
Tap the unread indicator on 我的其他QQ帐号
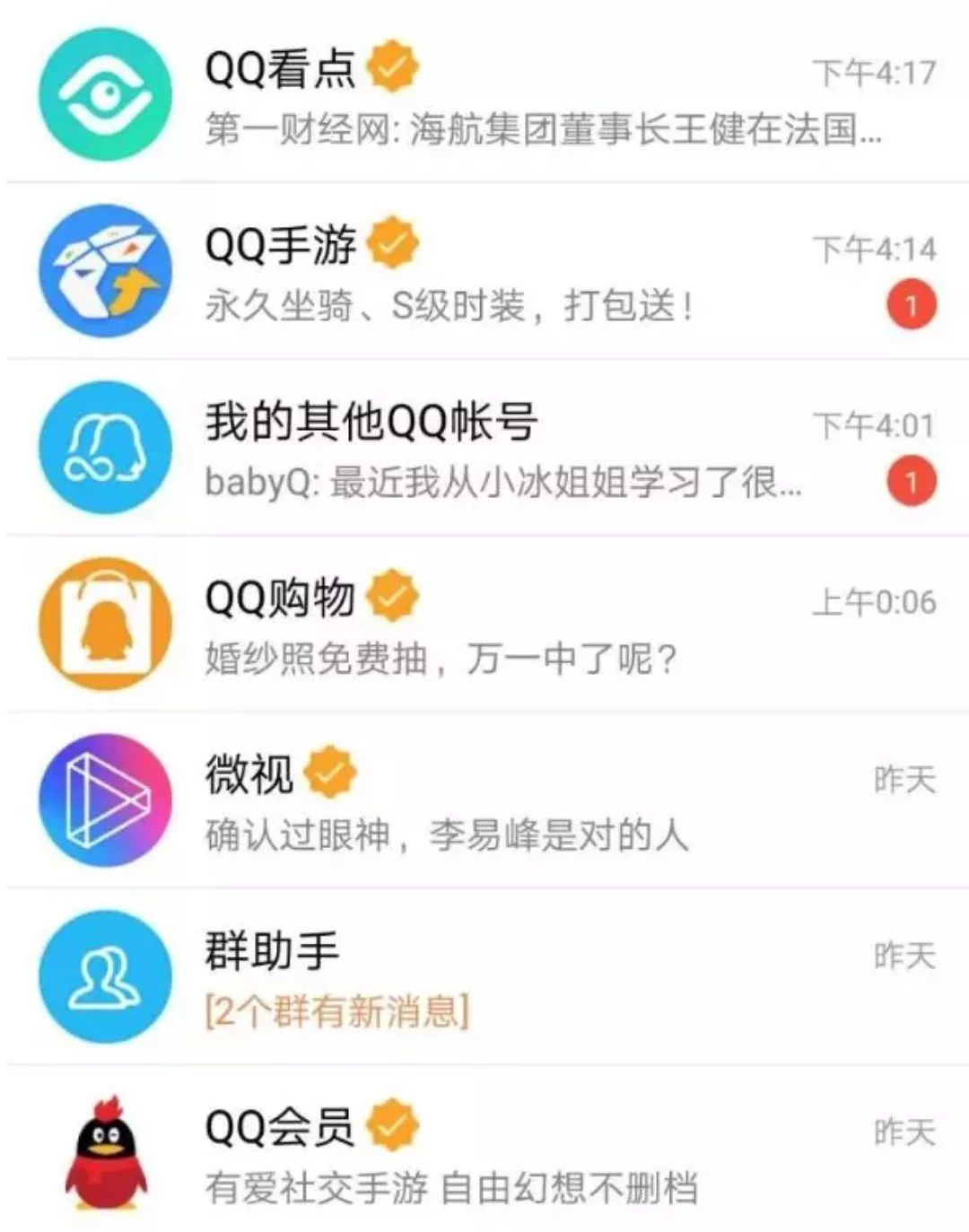click(x=912, y=481)
